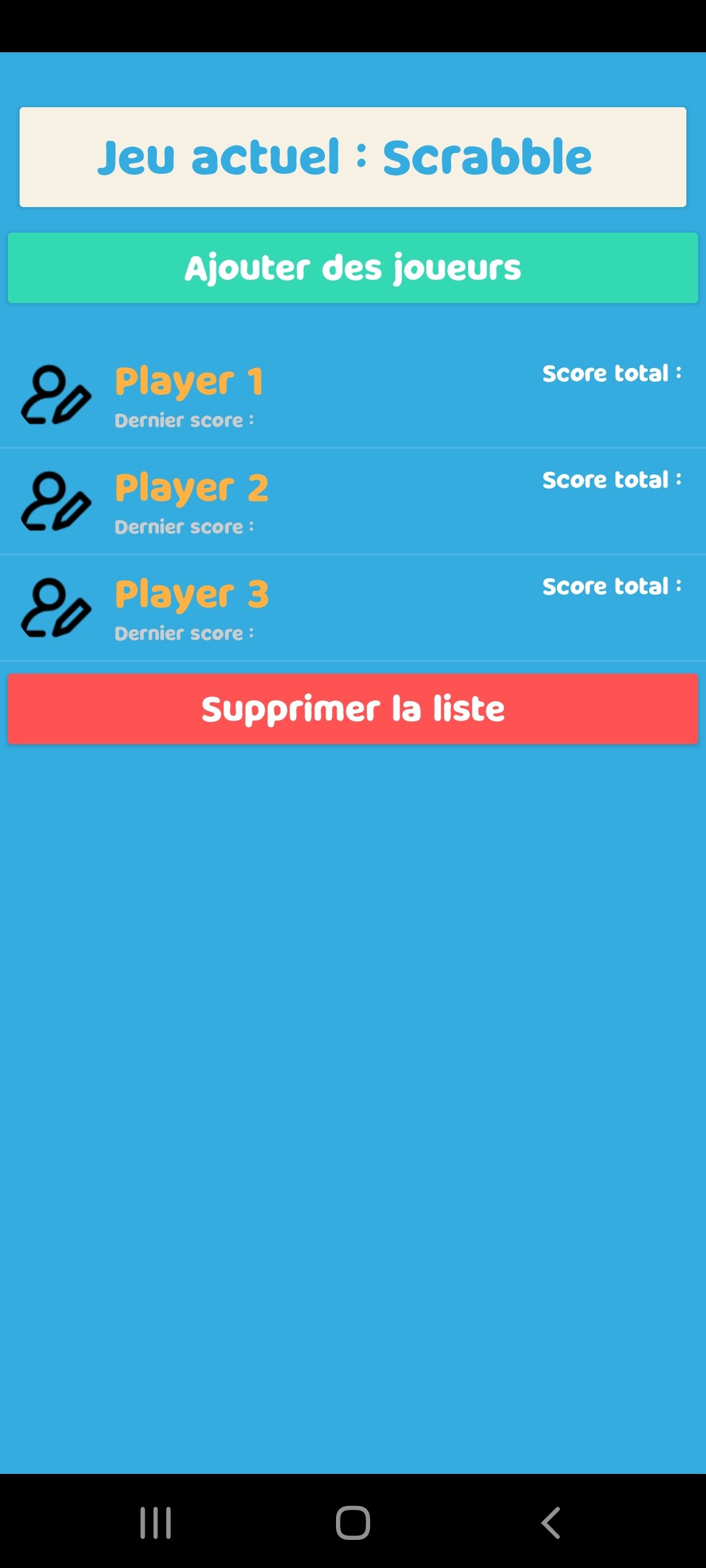Edit Player 3 via the pencil icon

point(56,608)
